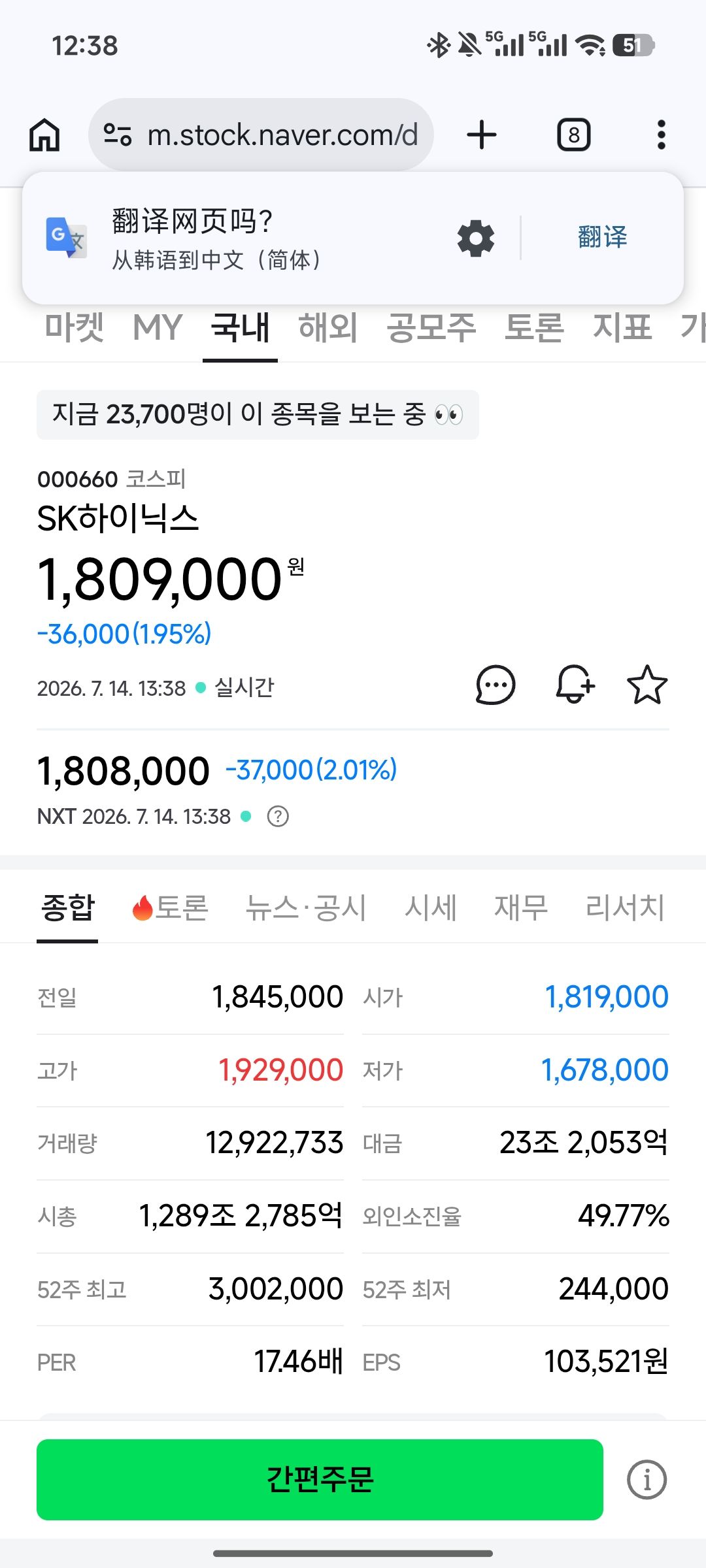Image resolution: width=706 pixels, height=1568 pixels.
Task: Set a price alert with the bell icon
Action: [x=575, y=685]
